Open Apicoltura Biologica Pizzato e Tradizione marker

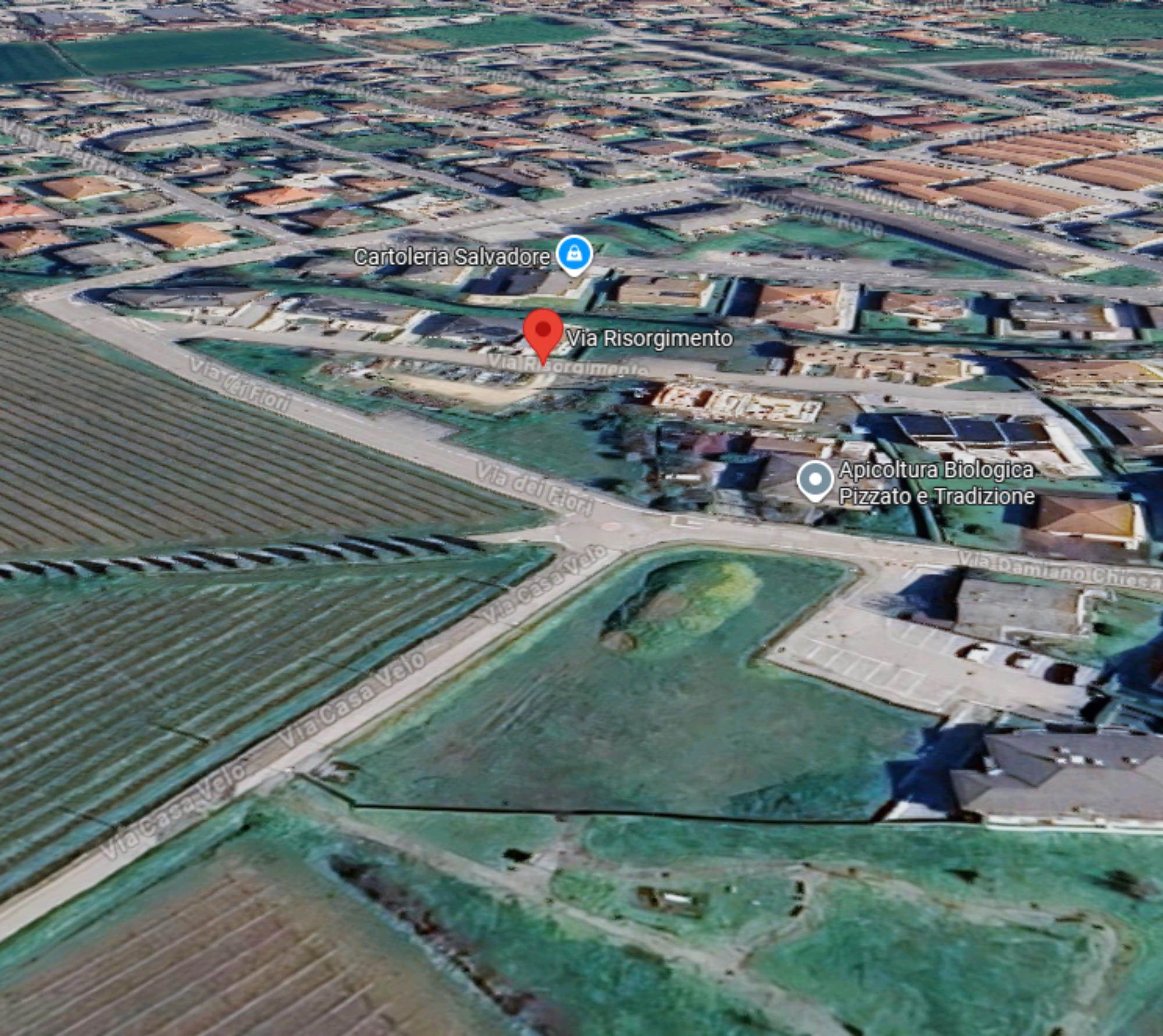[x=815, y=480]
